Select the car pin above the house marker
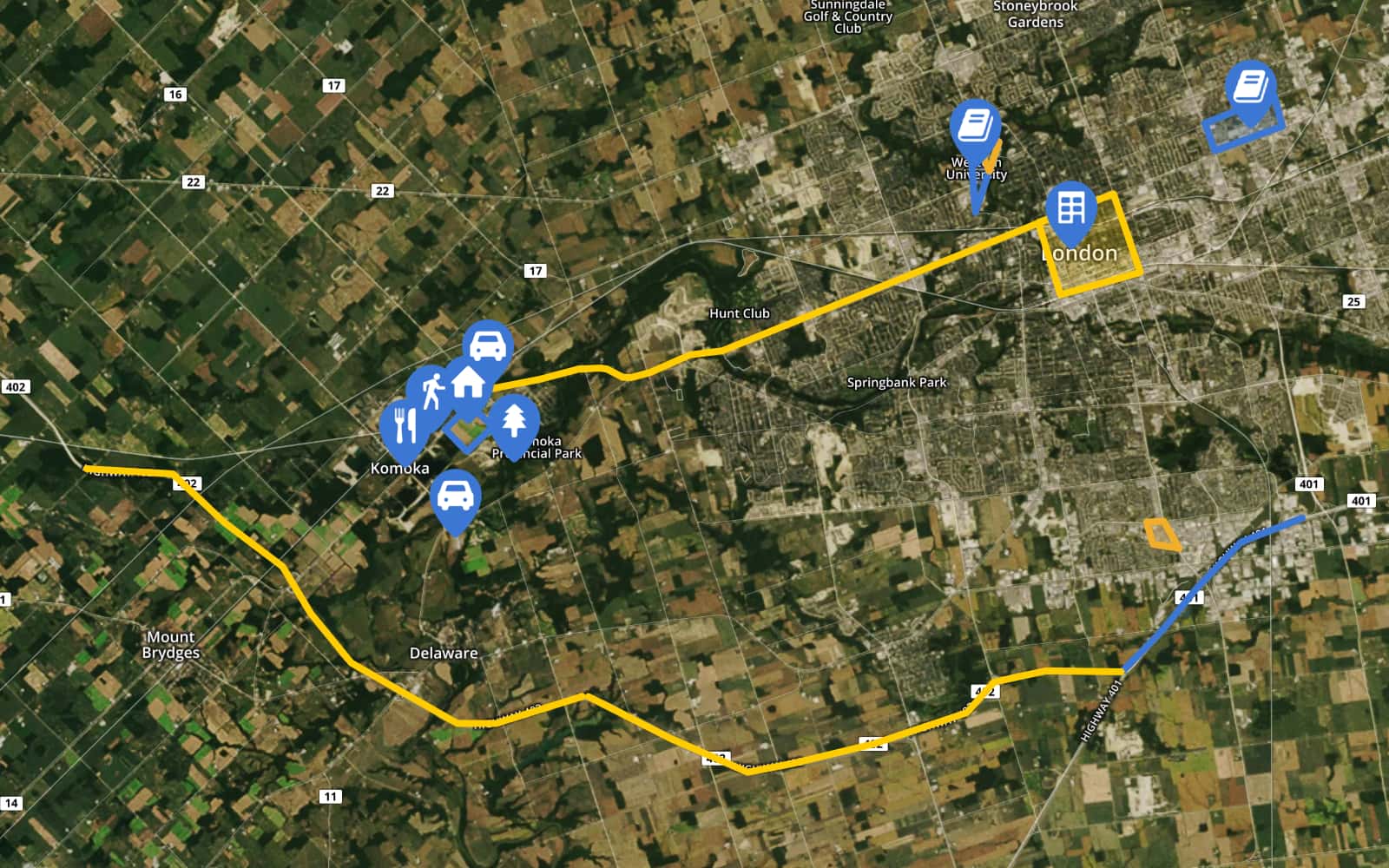 coord(487,345)
